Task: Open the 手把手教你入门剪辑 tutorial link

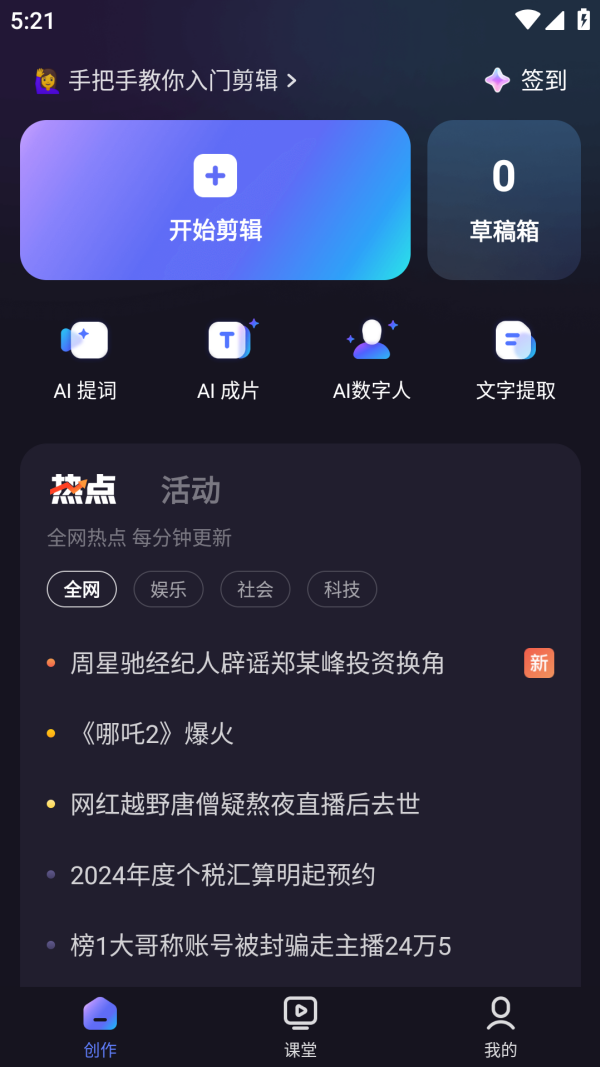Action: [166, 81]
